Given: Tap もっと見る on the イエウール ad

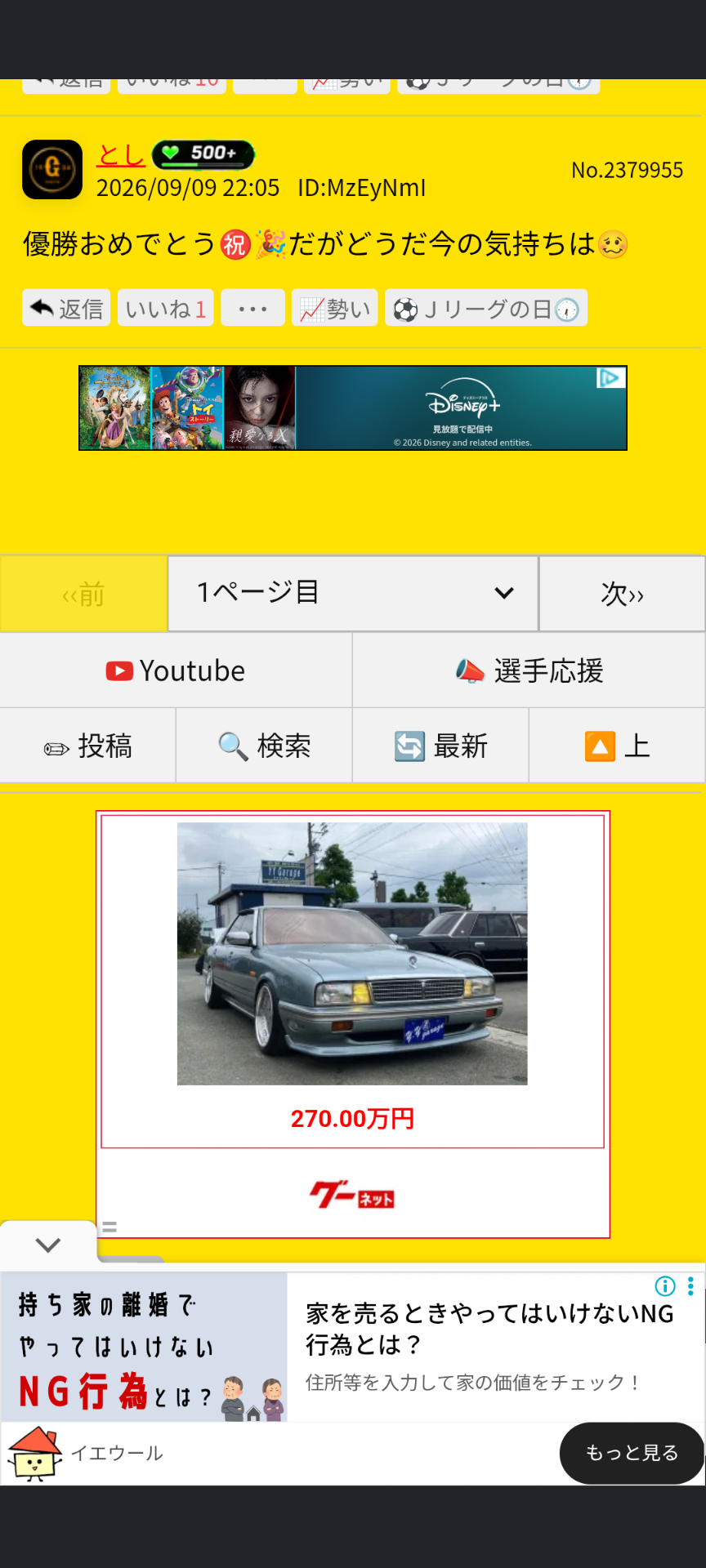Looking at the screenshot, I should tap(632, 1453).
